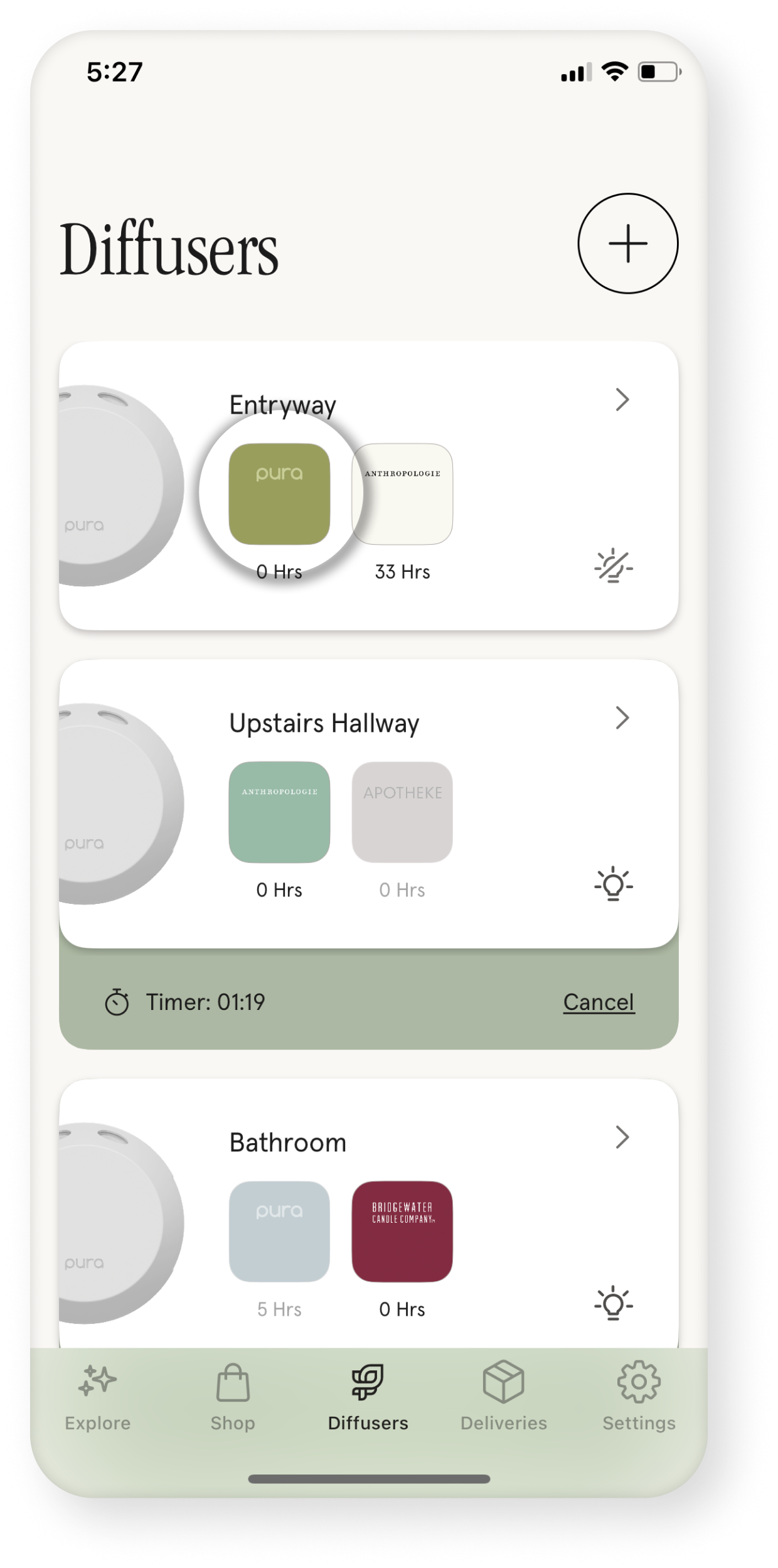The width and height of the screenshot is (778, 1568).
Task: Toggle the Bathroom nightlight icon
Action: point(613,1303)
